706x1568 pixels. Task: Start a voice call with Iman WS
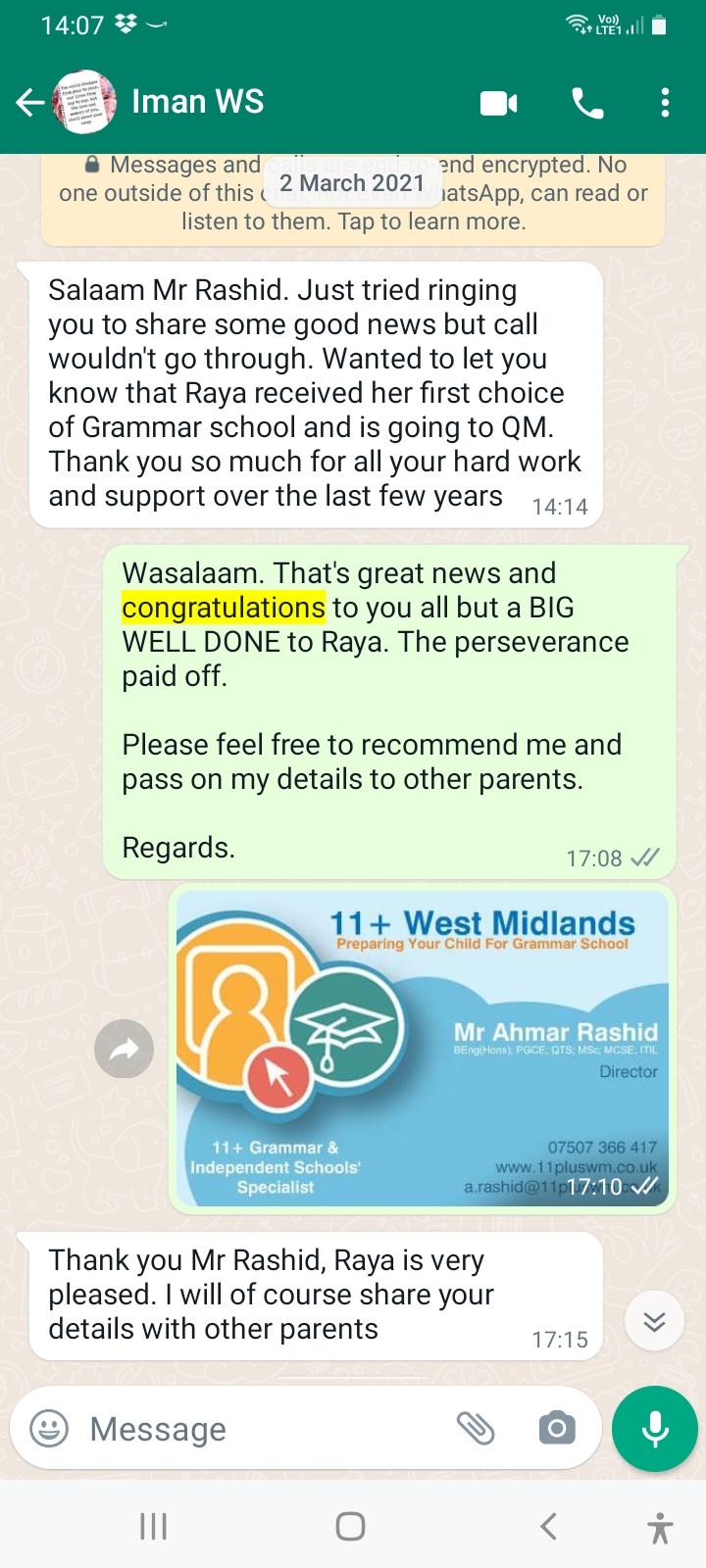tap(587, 103)
